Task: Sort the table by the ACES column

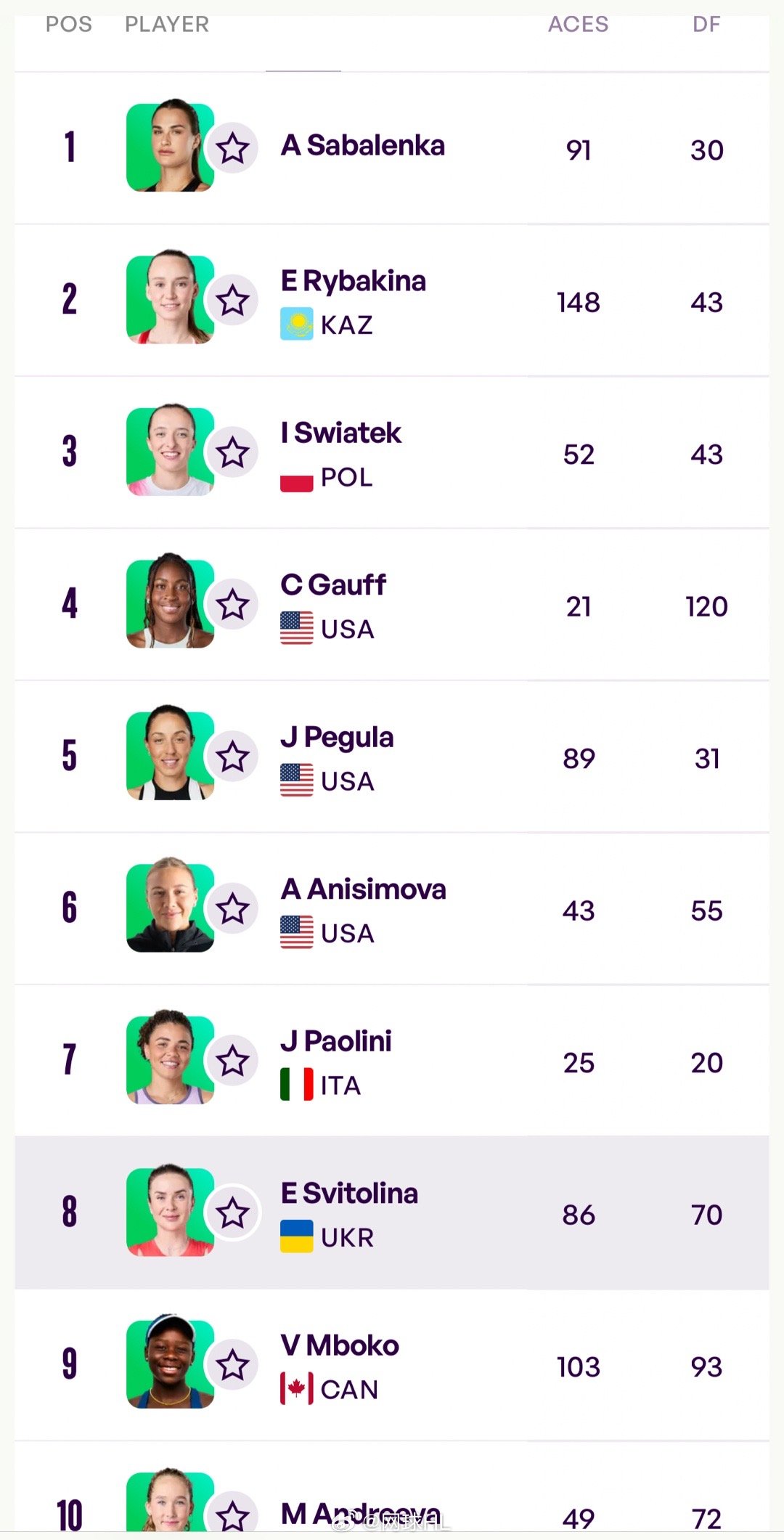Action: point(578,24)
